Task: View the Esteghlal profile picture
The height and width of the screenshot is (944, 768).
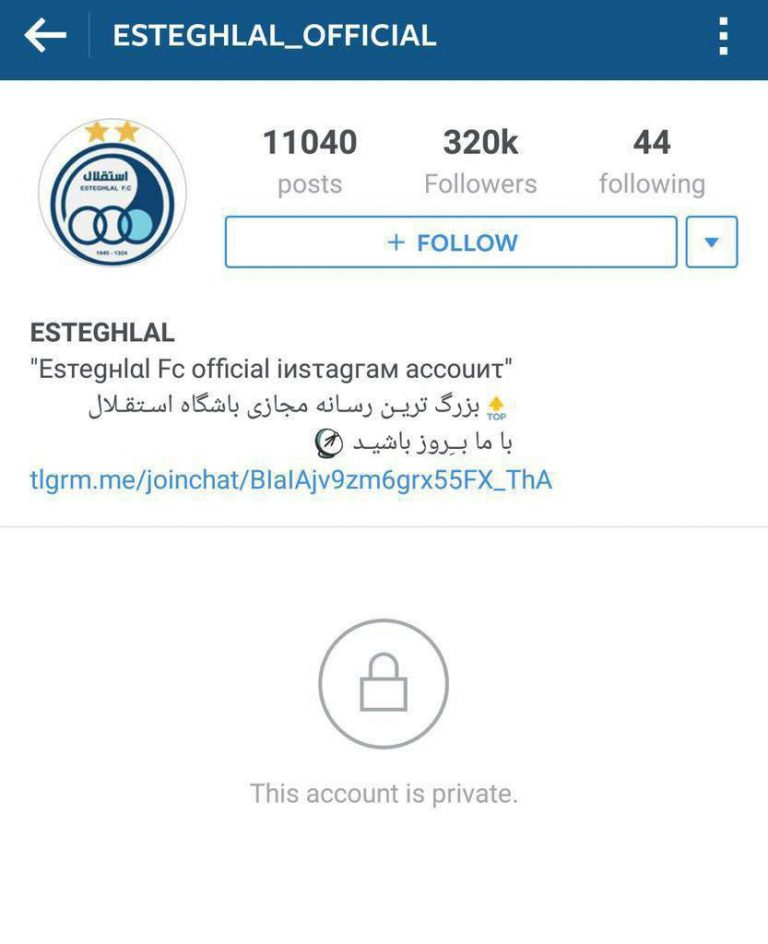Action: click(x=112, y=195)
